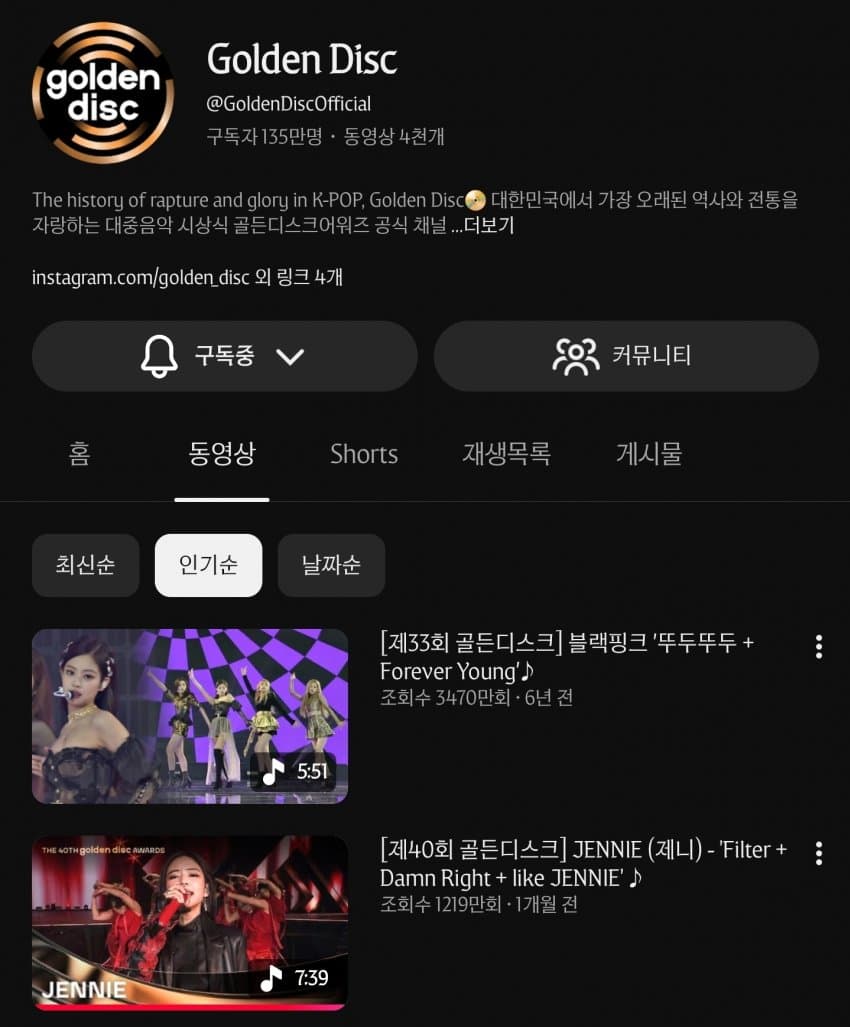Play the JENNIE 'Filter + Damn Right' video

coord(190,924)
